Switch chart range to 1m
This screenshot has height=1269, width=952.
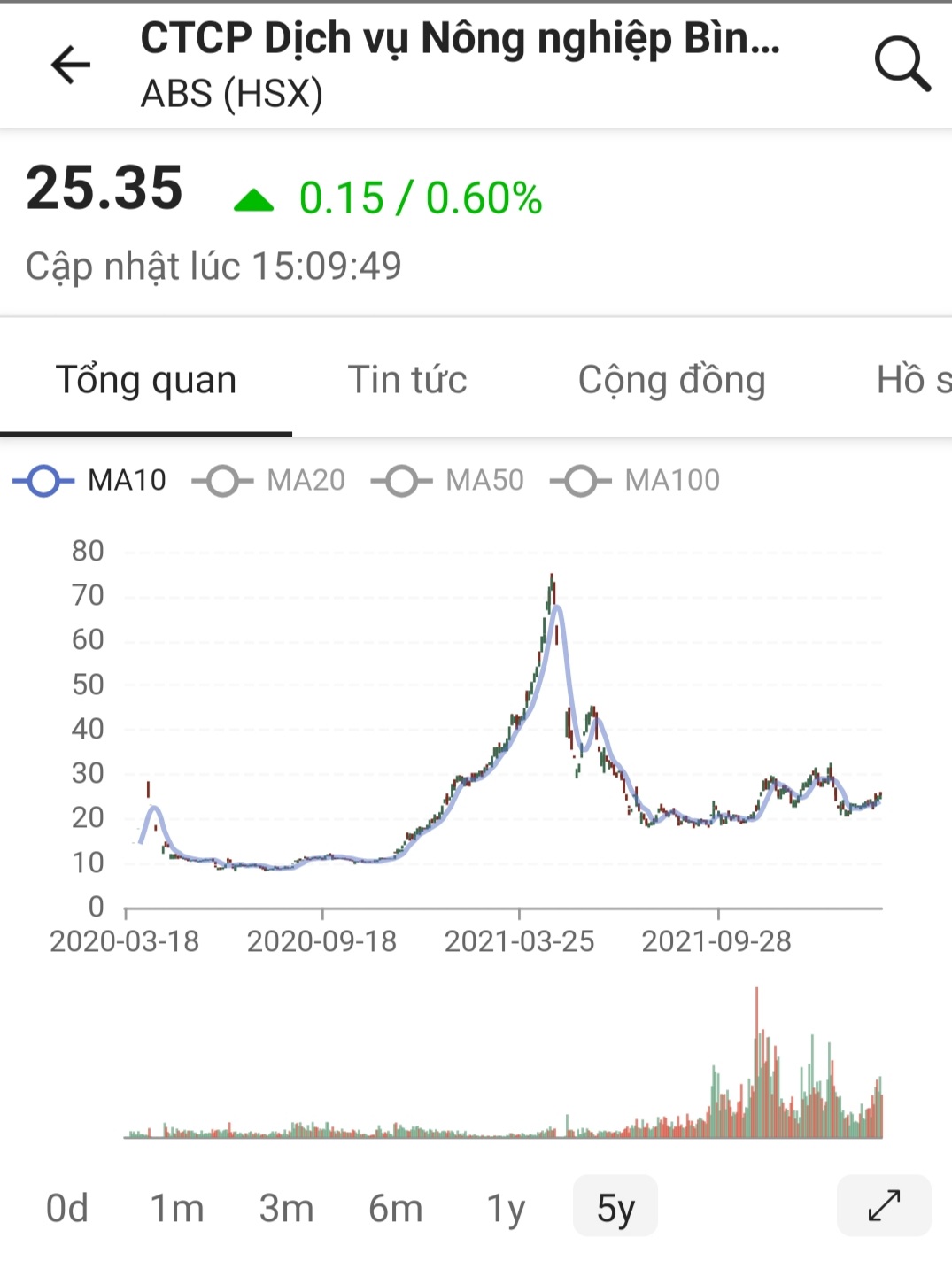(x=177, y=1208)
